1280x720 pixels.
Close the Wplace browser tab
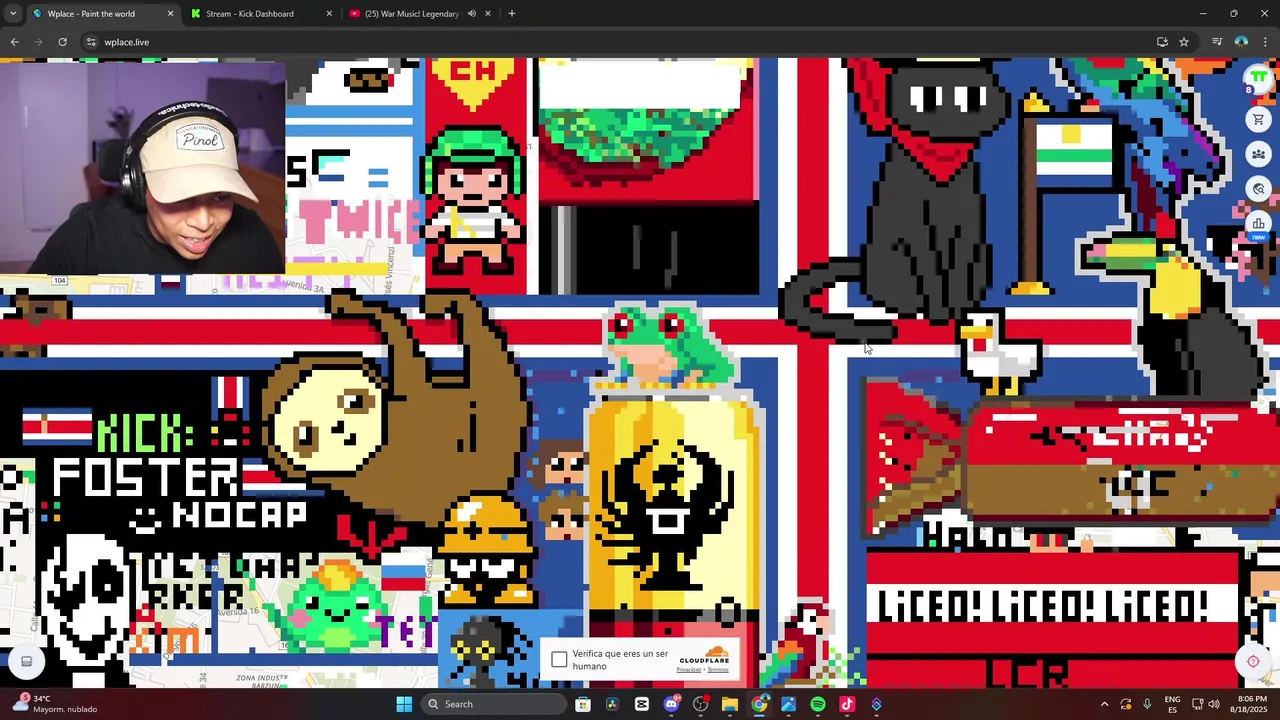pos(170,14)
